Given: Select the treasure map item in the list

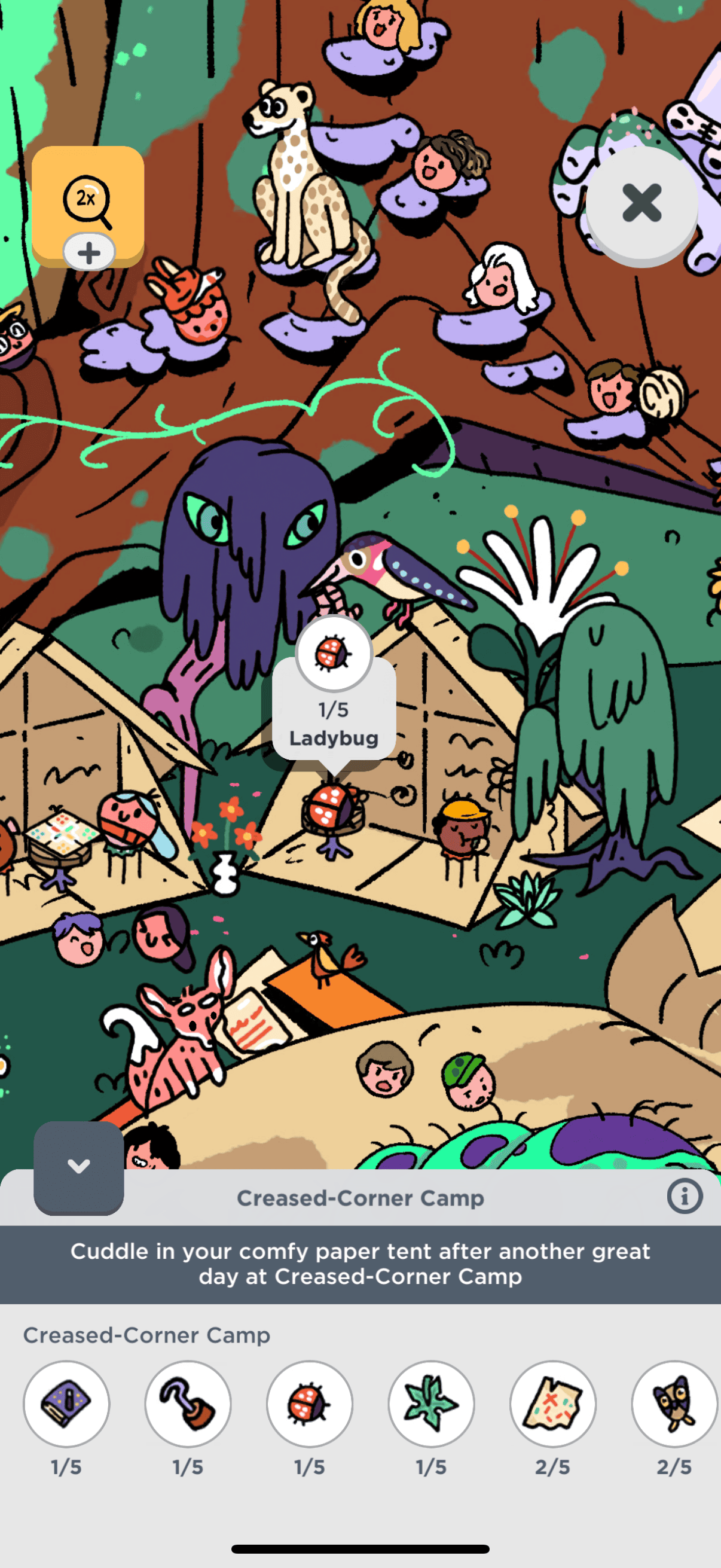Looking at the screenshot, I should click(x=552, y=1404).
